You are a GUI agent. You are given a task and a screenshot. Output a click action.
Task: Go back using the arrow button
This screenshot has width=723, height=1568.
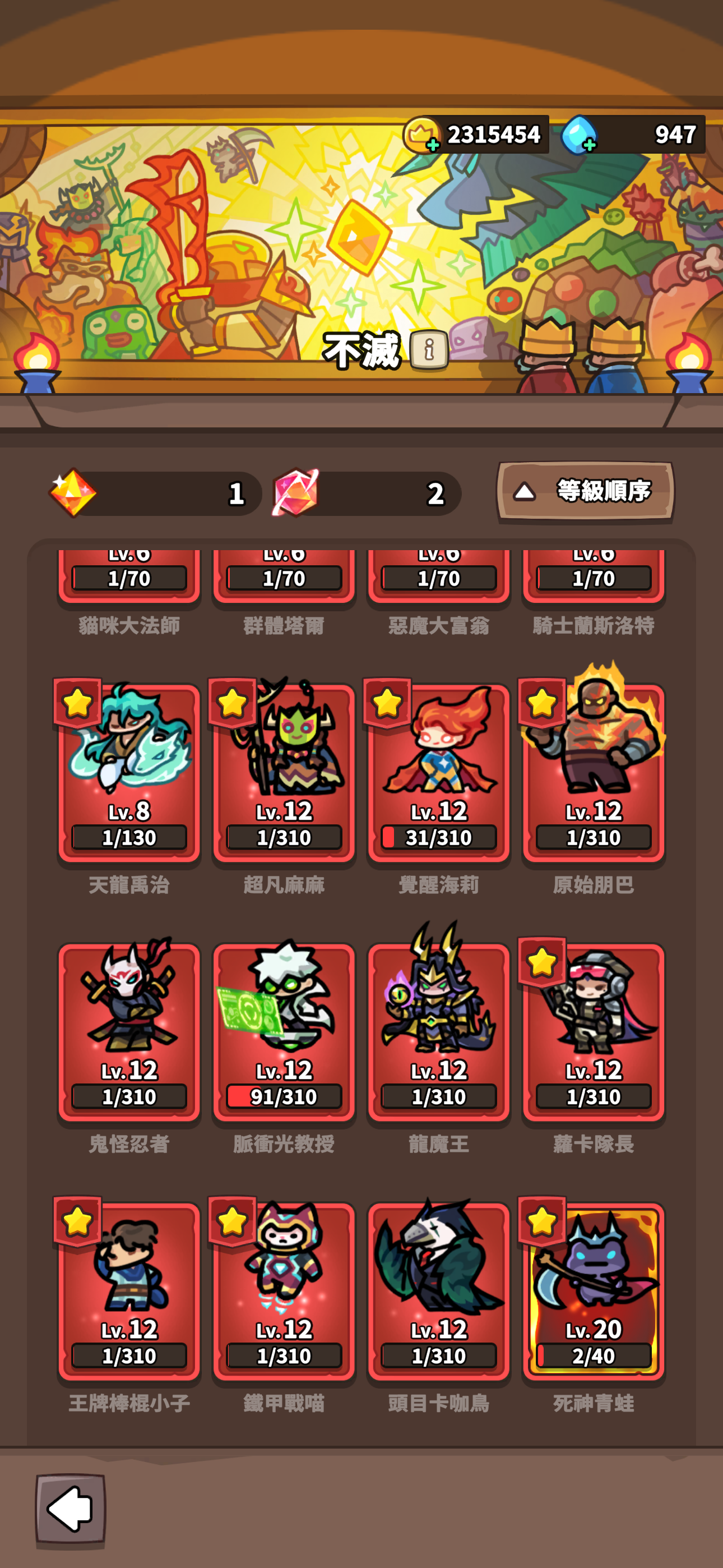click(x=71, y=1511)
